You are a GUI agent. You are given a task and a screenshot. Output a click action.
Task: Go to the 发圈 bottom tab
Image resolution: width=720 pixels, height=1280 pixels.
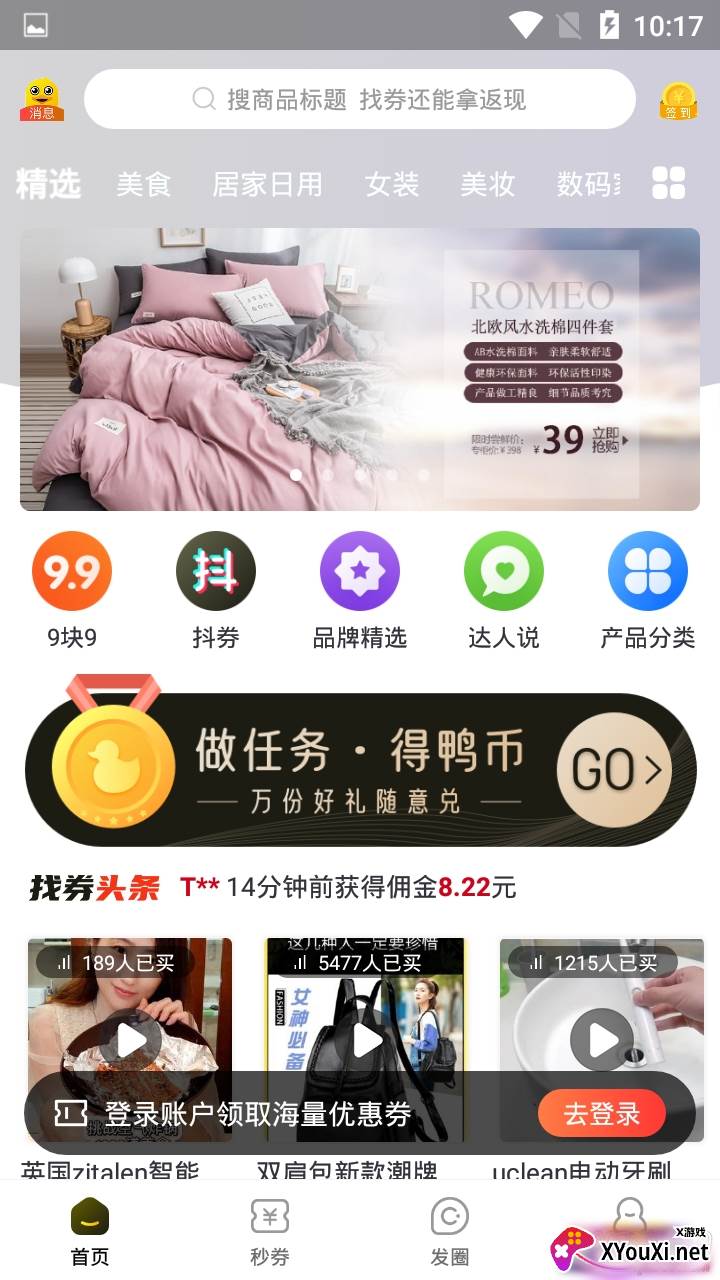pos(449,1232)
